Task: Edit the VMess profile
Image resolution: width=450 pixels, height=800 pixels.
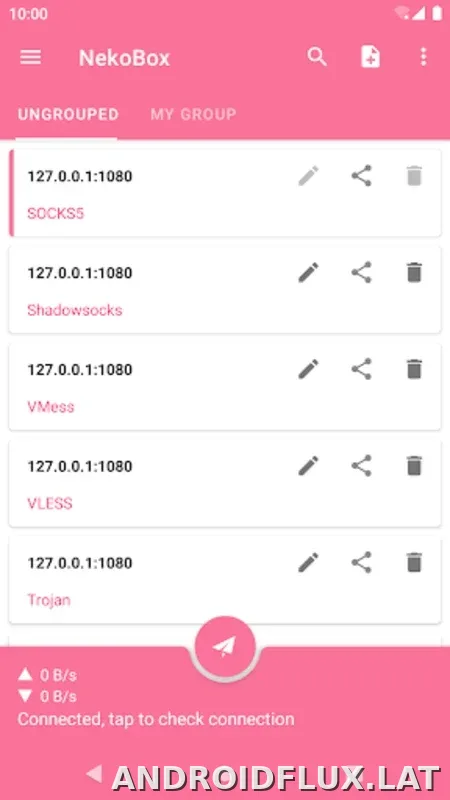Action: [309, 369]
